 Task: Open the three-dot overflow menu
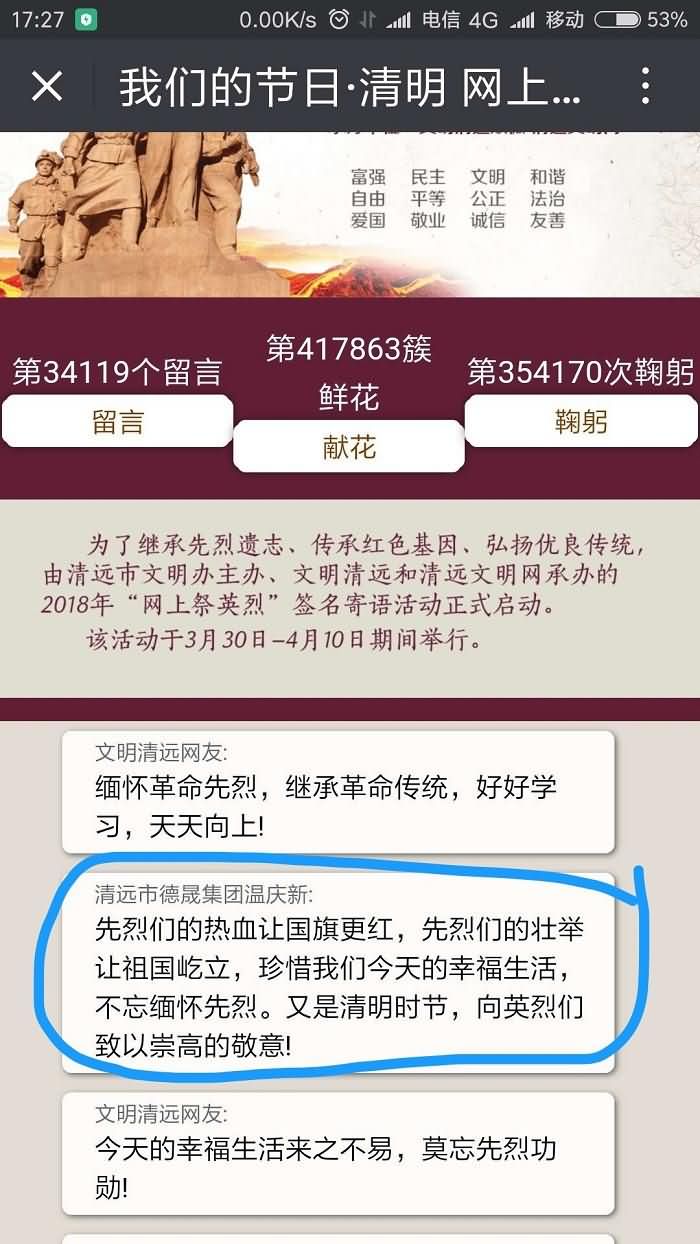(645, 87)
